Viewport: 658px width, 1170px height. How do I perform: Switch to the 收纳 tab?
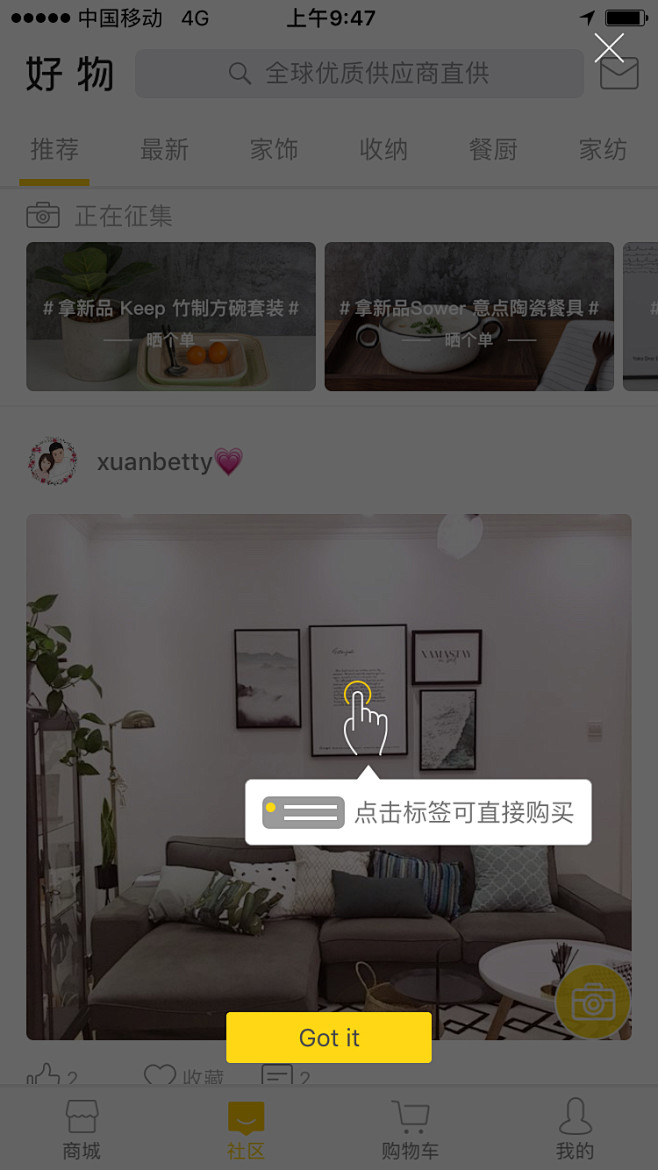point(383,150)
